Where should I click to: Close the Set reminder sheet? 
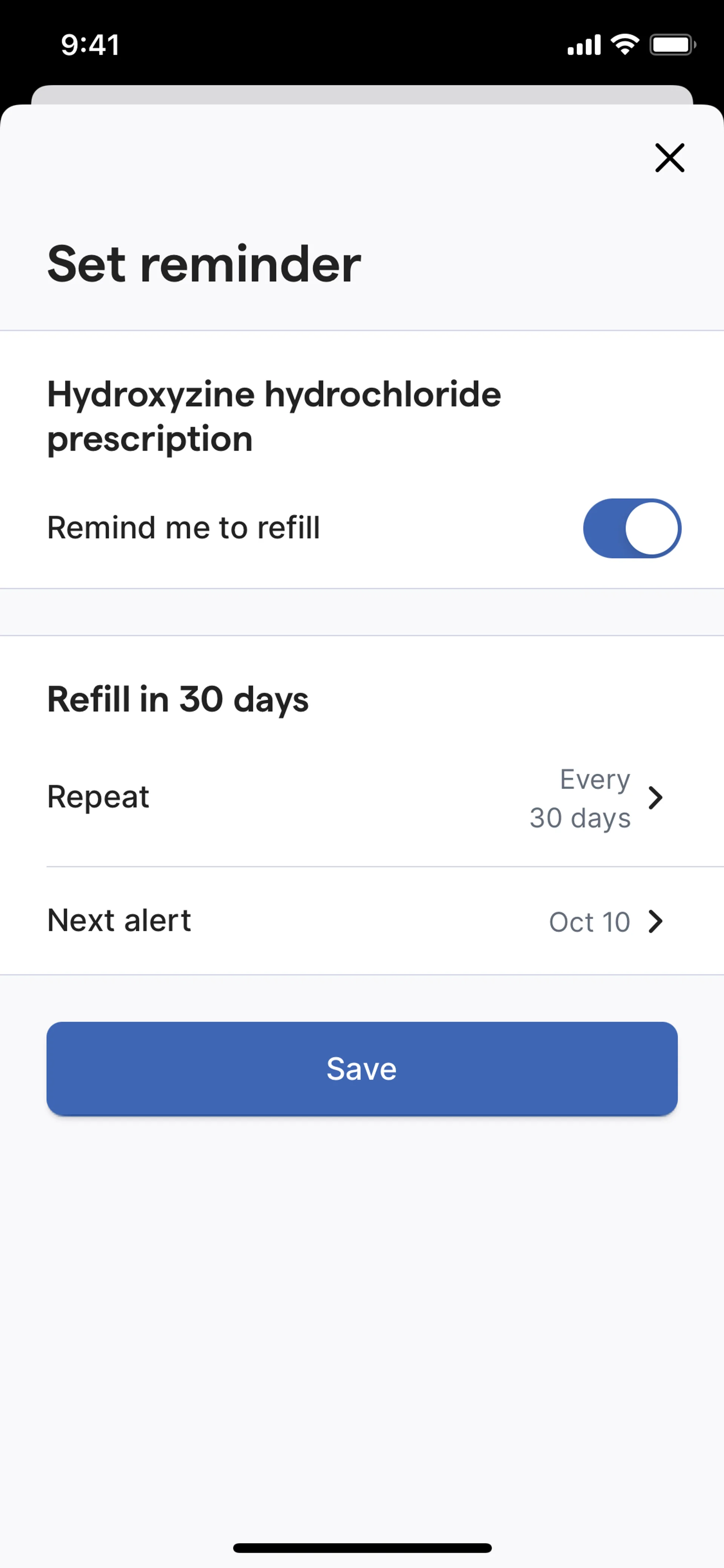tap(669, 158)
